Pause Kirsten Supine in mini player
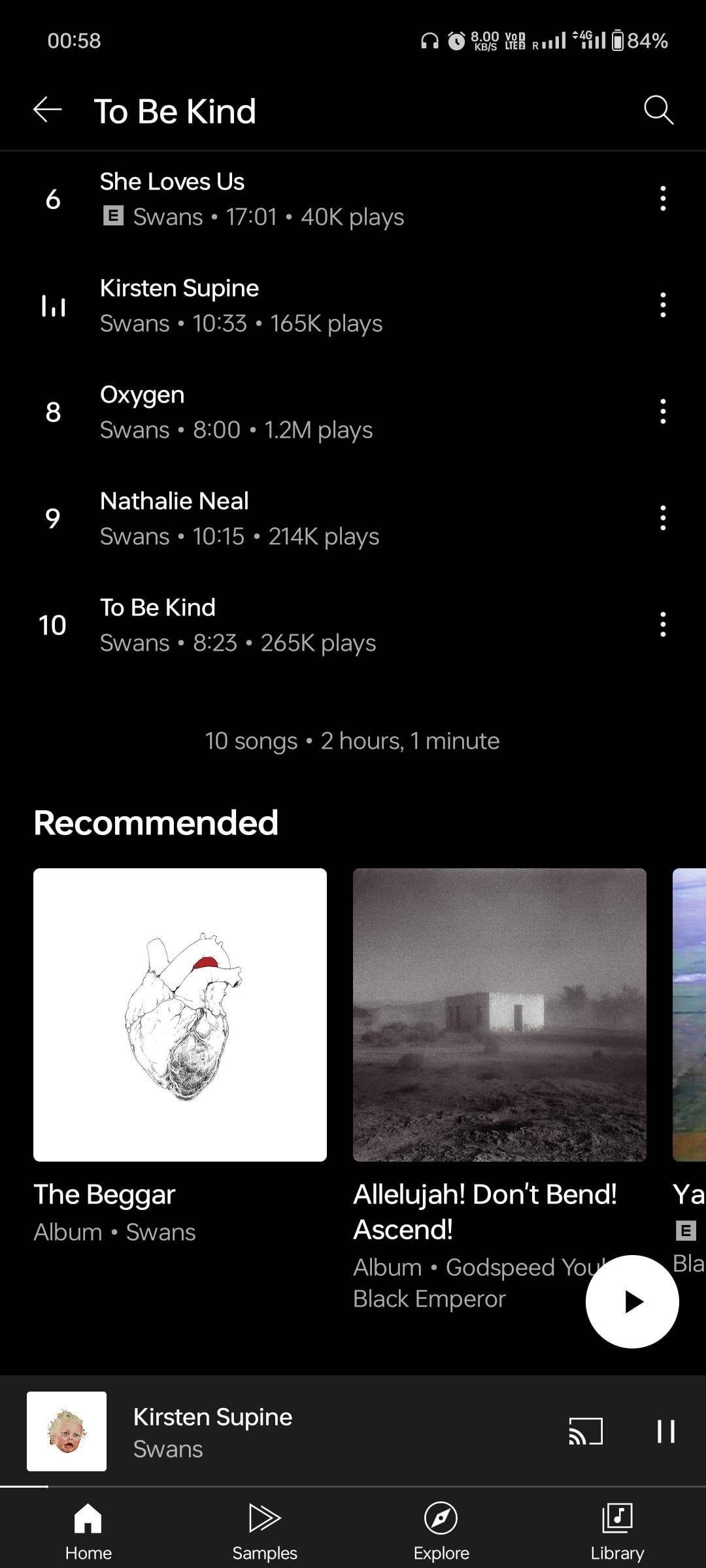 pyautogui.click(x=665, y=1431)
